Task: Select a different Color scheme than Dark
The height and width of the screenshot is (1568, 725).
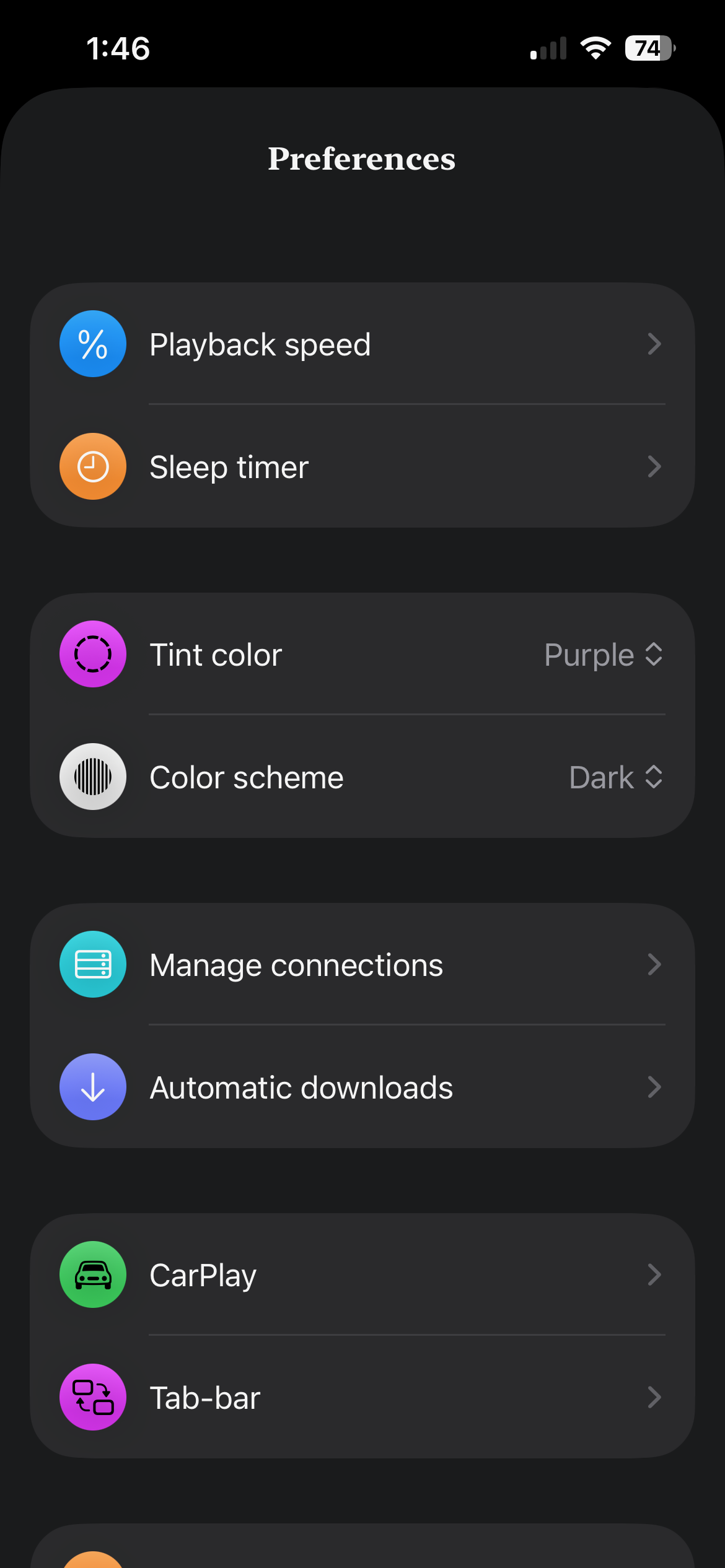Action: pyautogui.click(x=615, y=777)
